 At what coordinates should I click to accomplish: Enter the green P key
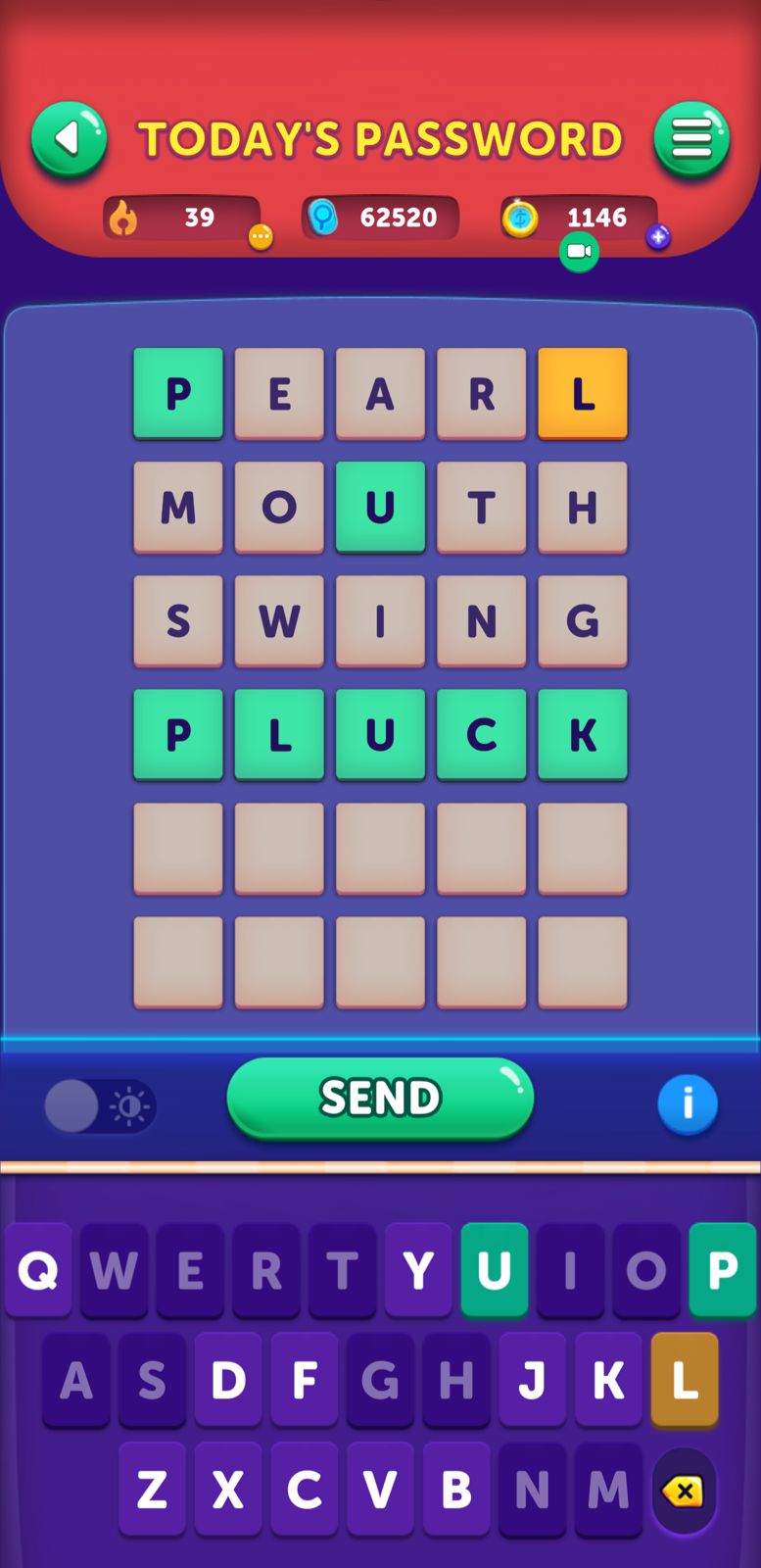722,1270
